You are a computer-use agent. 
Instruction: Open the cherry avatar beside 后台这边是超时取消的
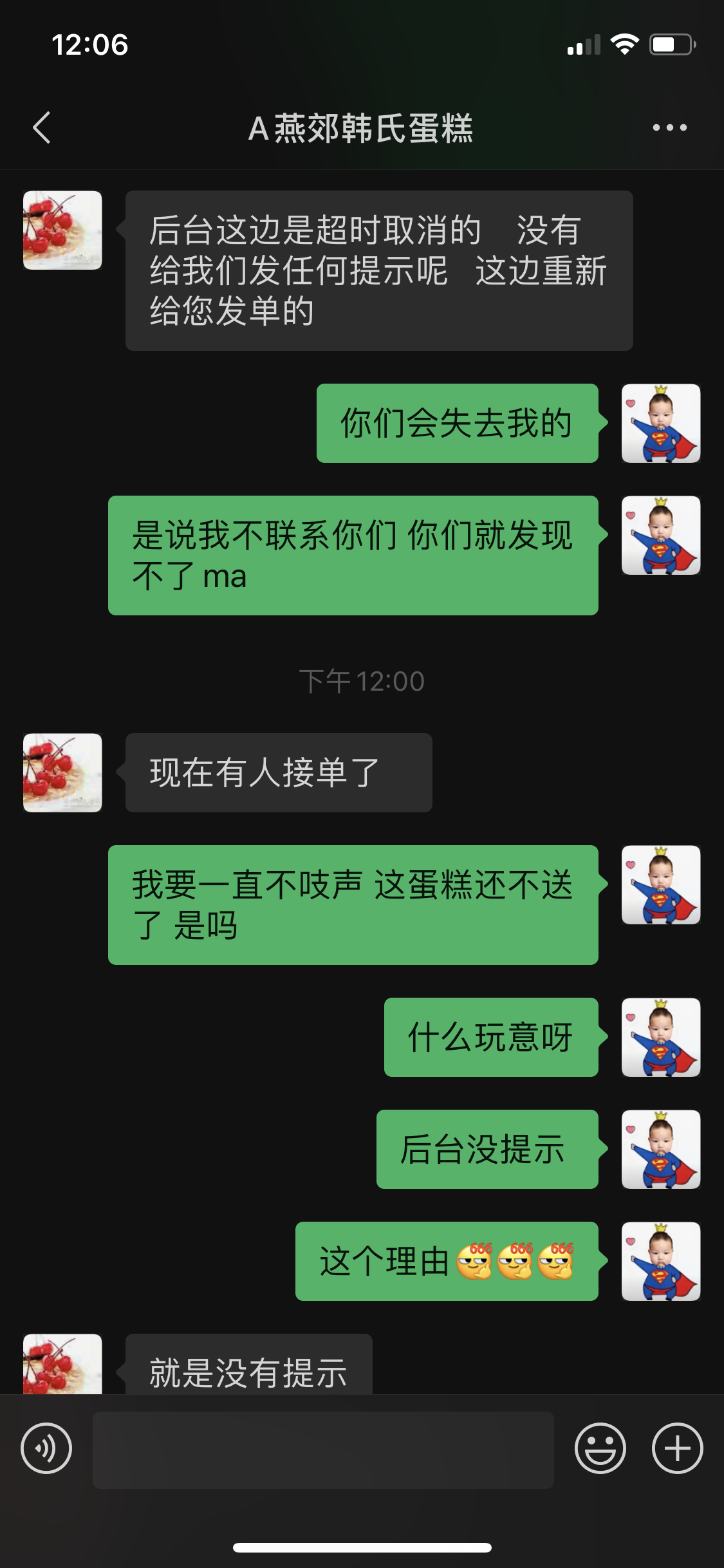point(62,230)
